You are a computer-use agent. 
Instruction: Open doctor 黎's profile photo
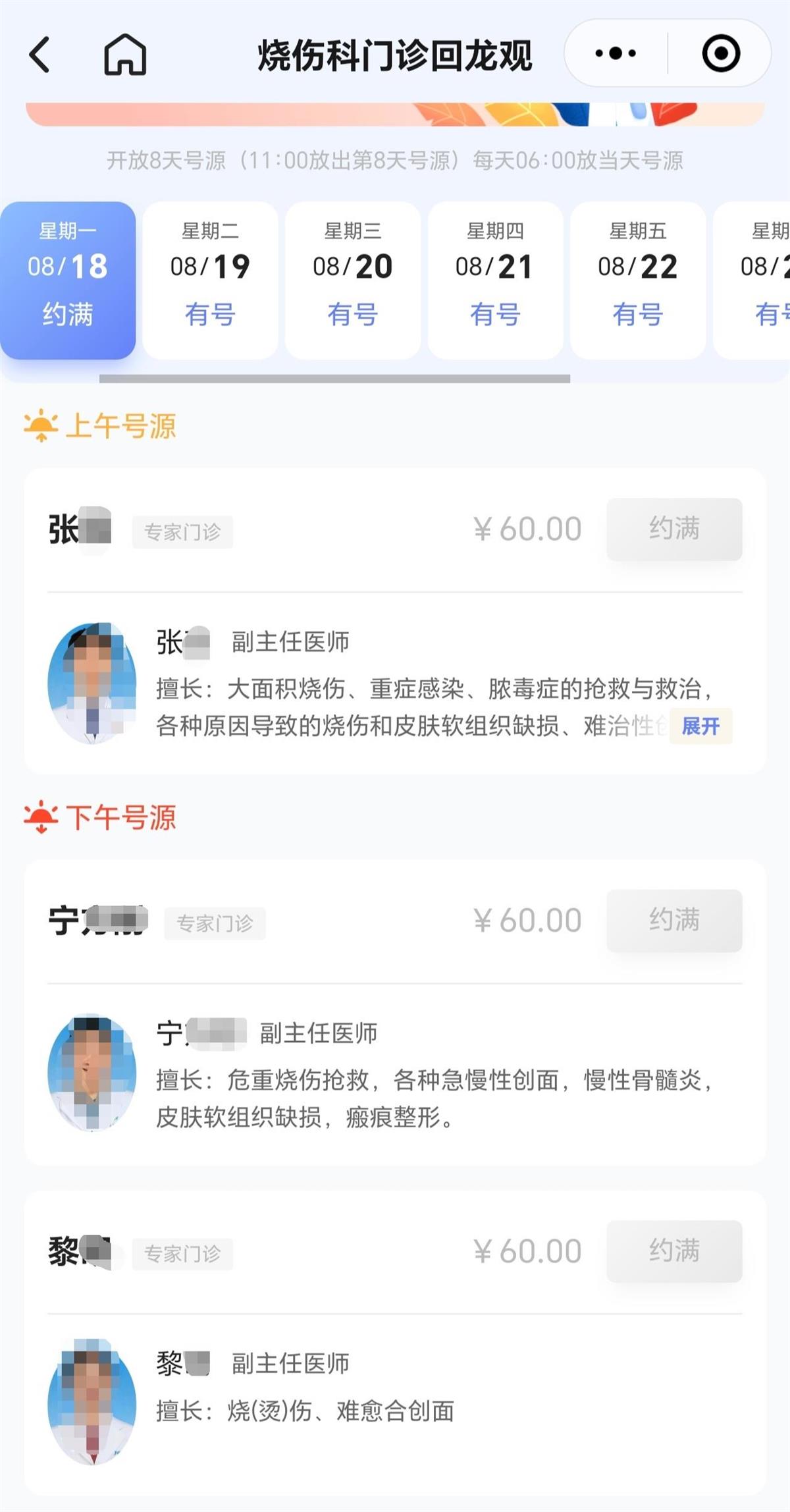coord(92,1406)
